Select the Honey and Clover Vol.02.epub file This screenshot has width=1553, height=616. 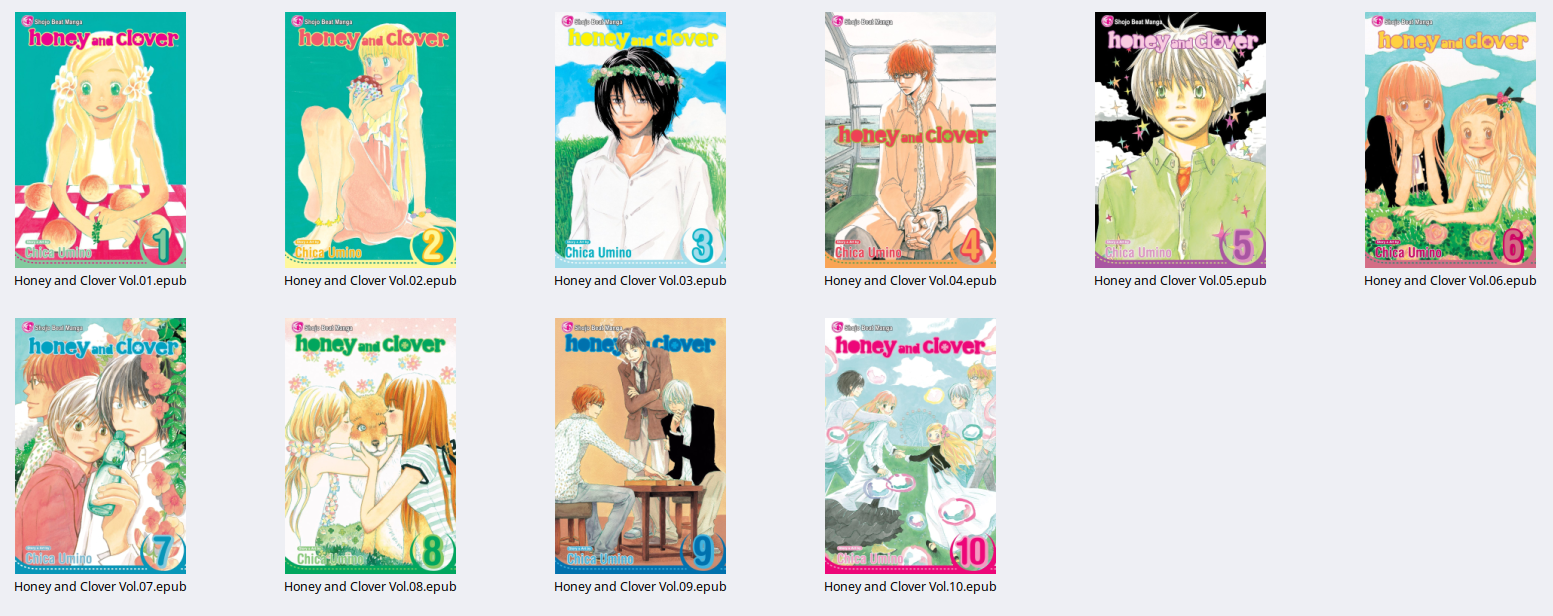[x=370, y=140]
